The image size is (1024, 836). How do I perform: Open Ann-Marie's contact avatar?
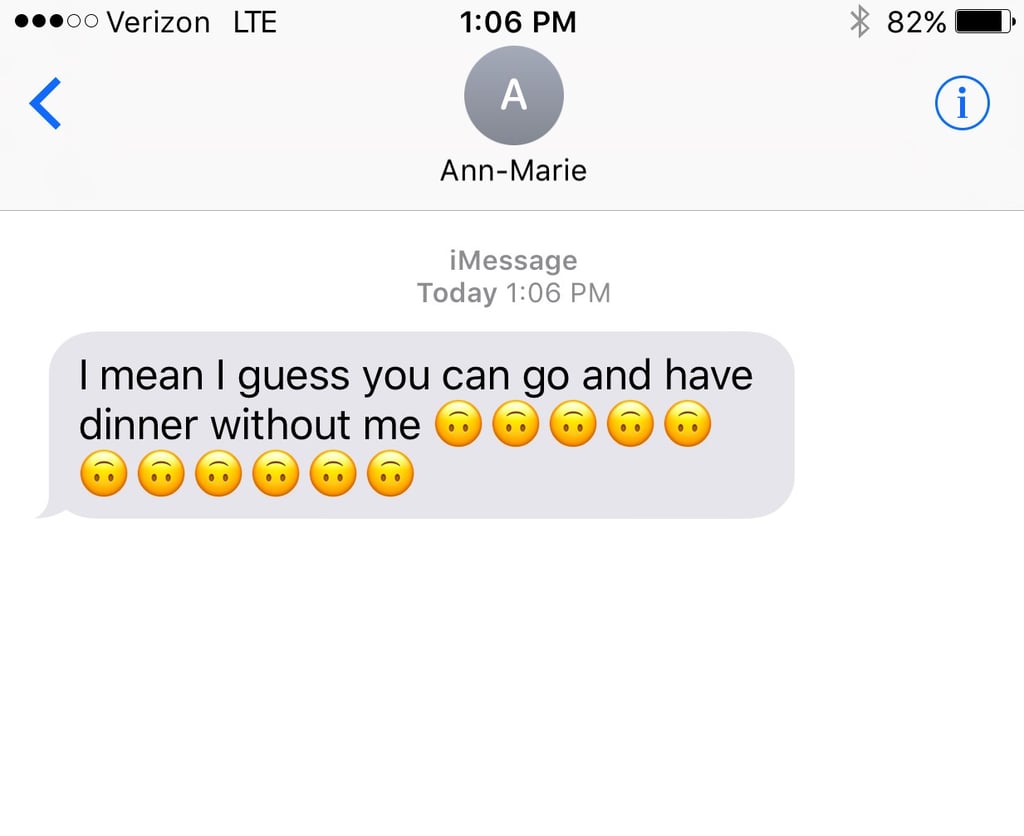click(x=513, y=96)
